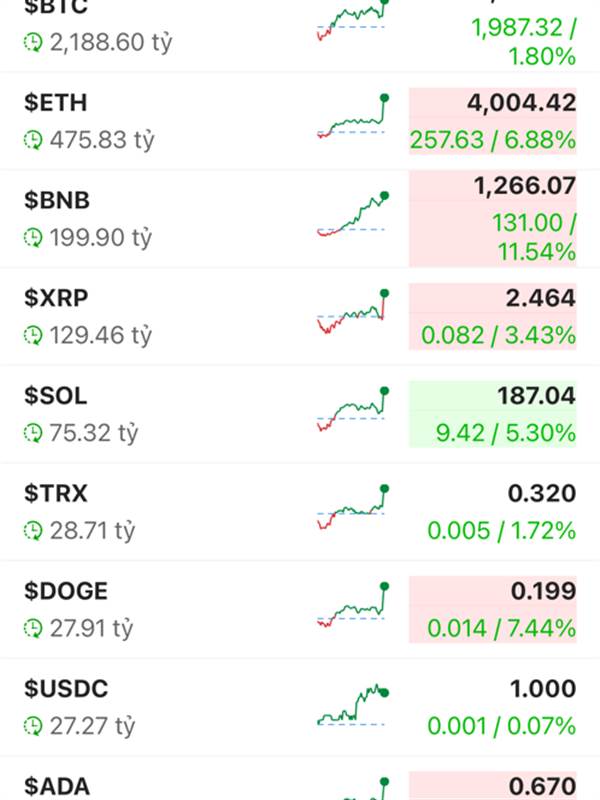Show details for $DOGE
Viewport: 600px width, 800px height.
[x=66, y=591]
